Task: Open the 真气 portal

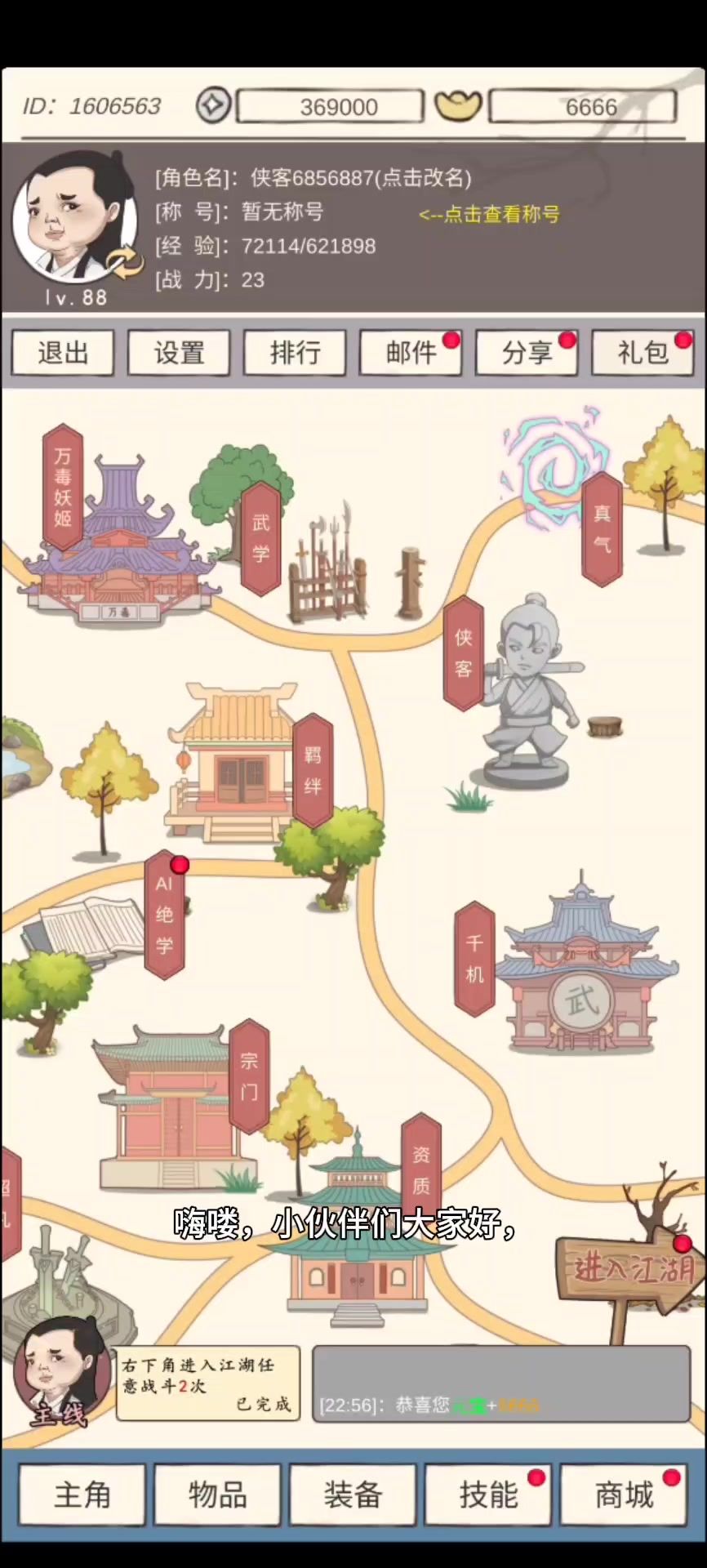Action: (602, 528)
